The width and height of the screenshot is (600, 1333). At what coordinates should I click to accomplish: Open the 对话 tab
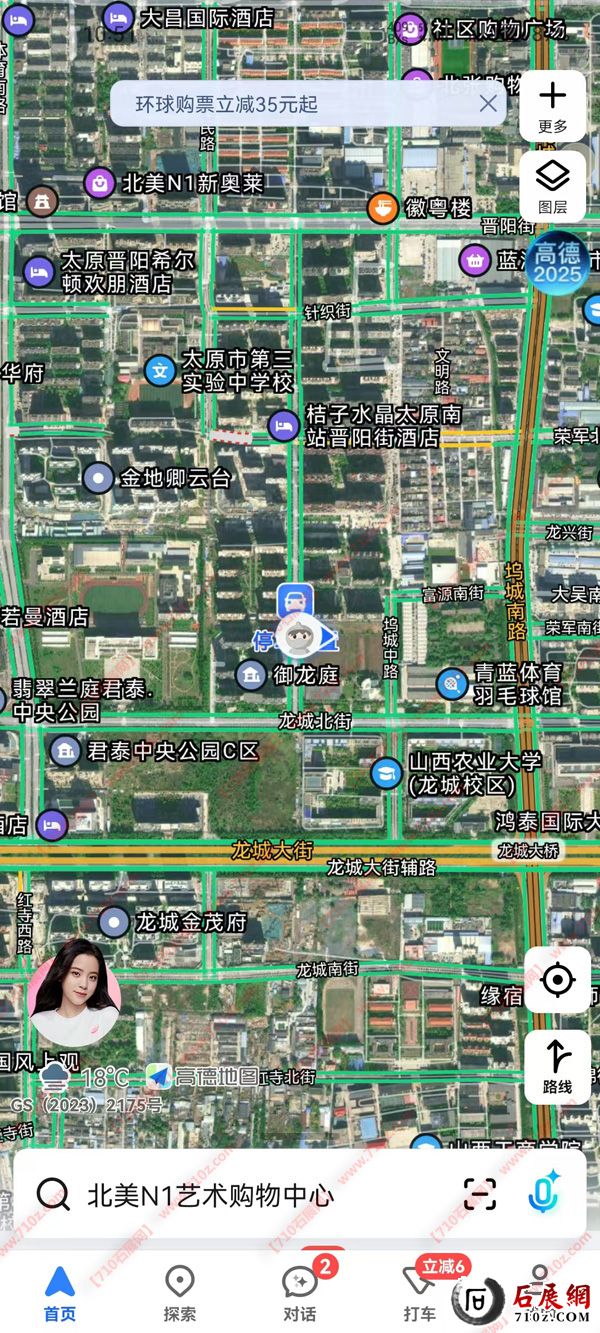(x=300, y=1293)
